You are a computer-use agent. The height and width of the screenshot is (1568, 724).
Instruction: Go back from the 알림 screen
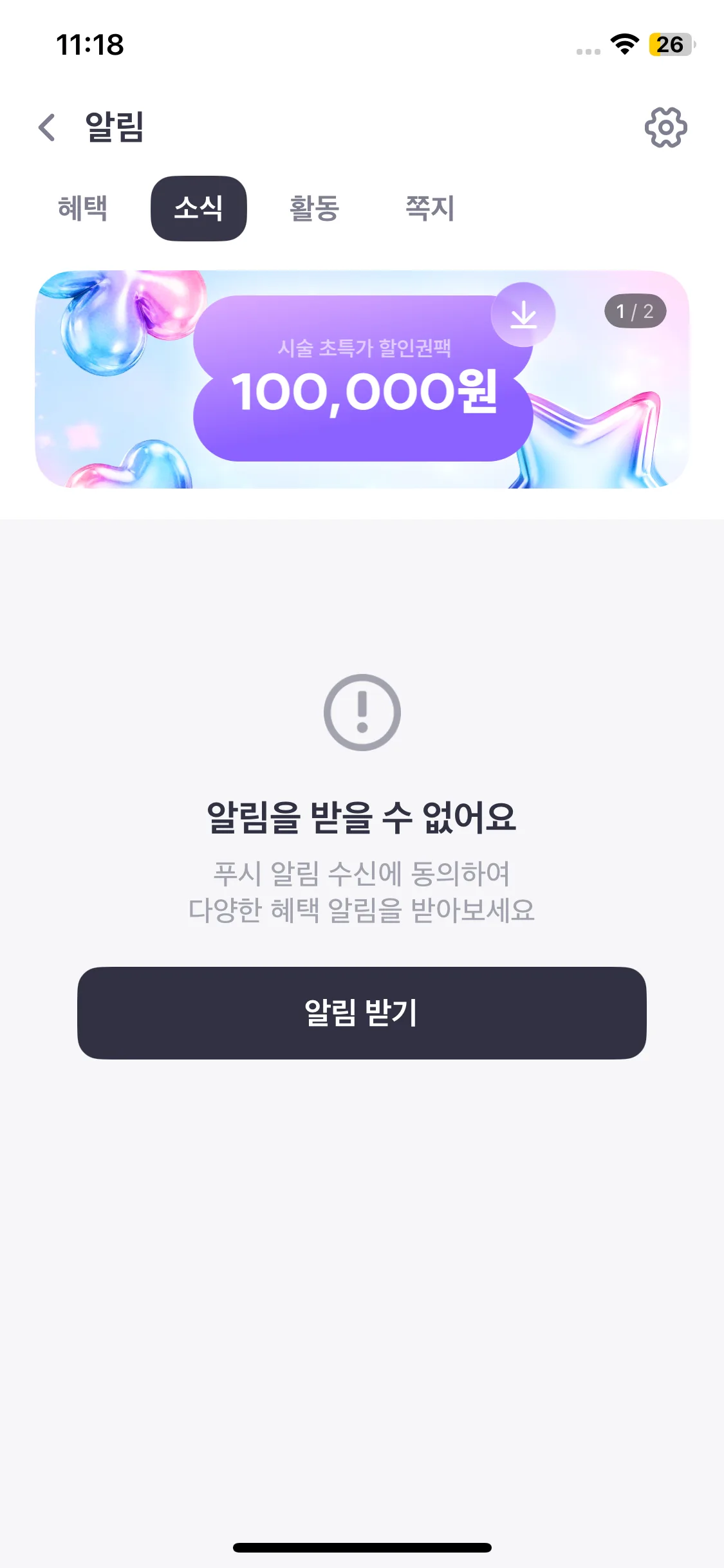coord(47,127)
